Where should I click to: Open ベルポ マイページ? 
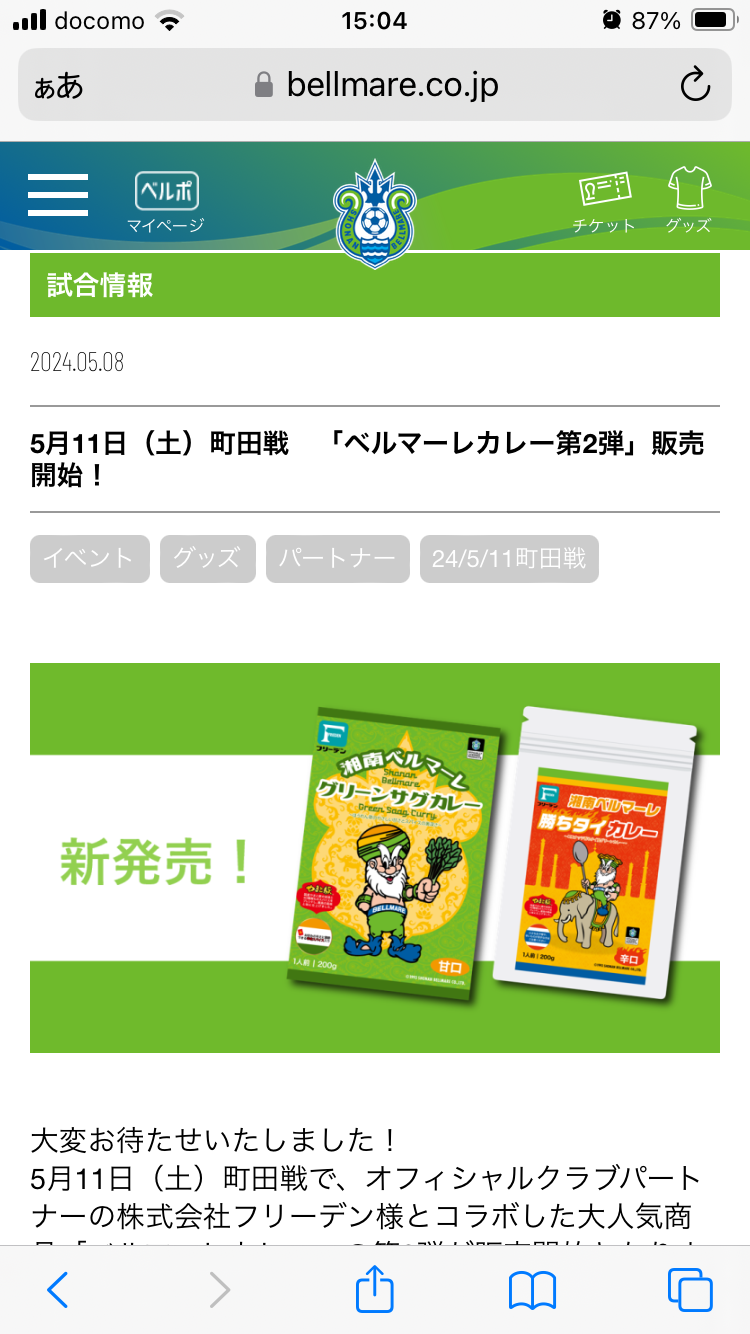tap(166, 202)
